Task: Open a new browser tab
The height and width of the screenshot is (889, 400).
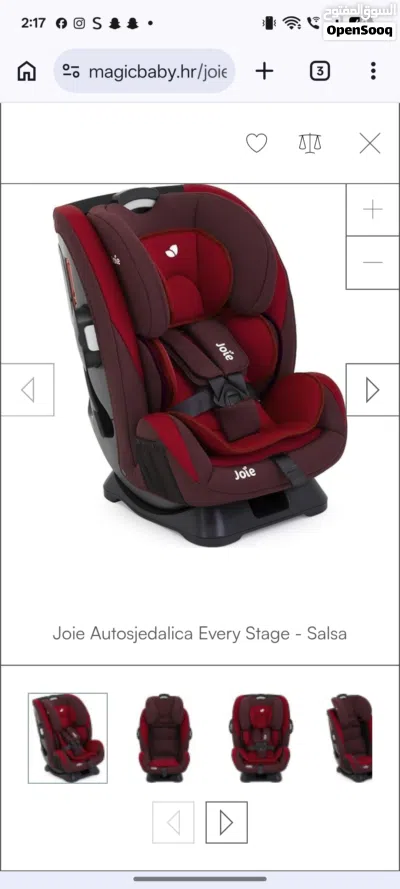Action: [264, 71]
